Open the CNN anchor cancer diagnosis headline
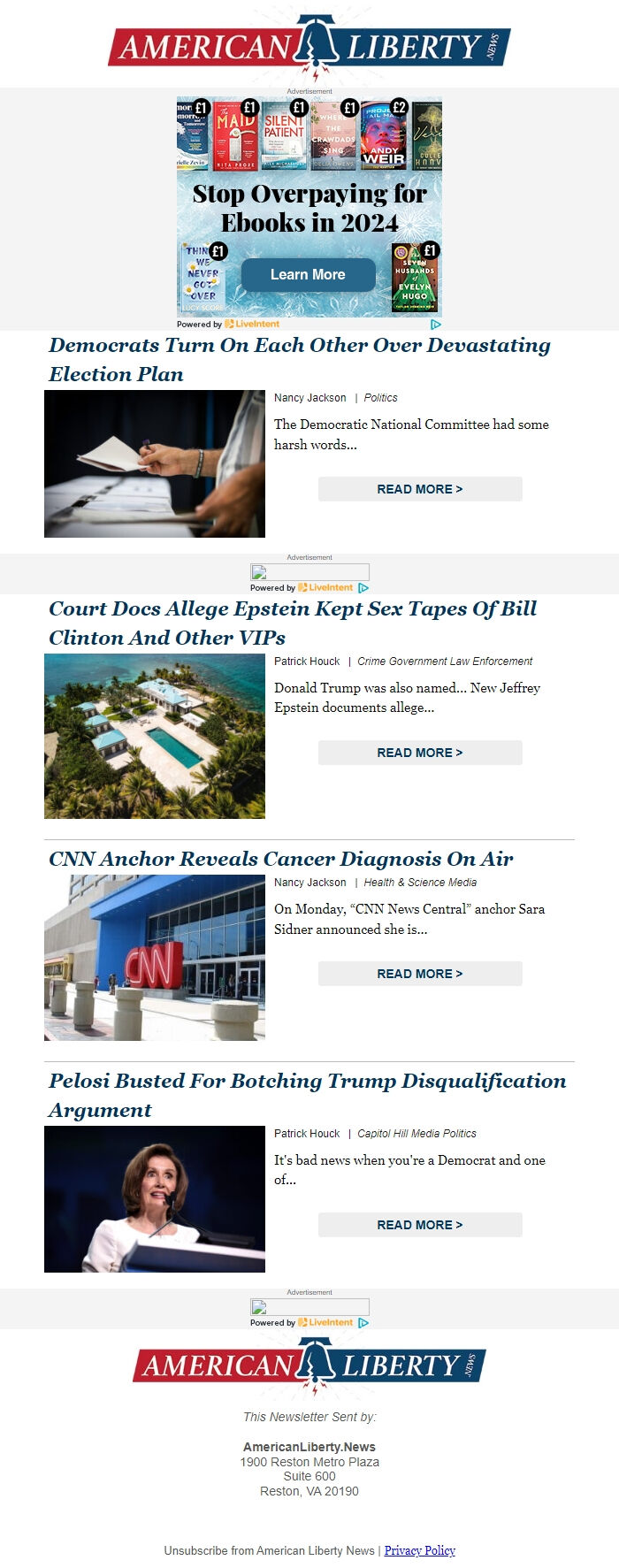The height and width of the screenshot is (1568, 619). click(x=280, y=859)
